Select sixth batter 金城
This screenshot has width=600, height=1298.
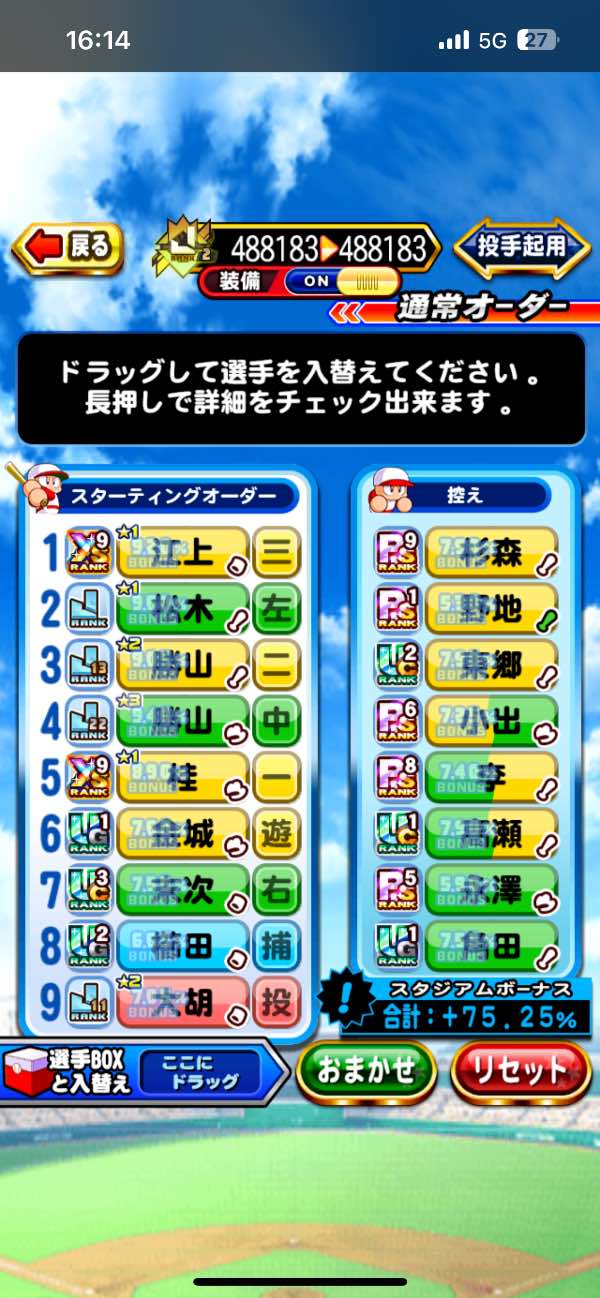pyautogui.click(x=183, y=835)
